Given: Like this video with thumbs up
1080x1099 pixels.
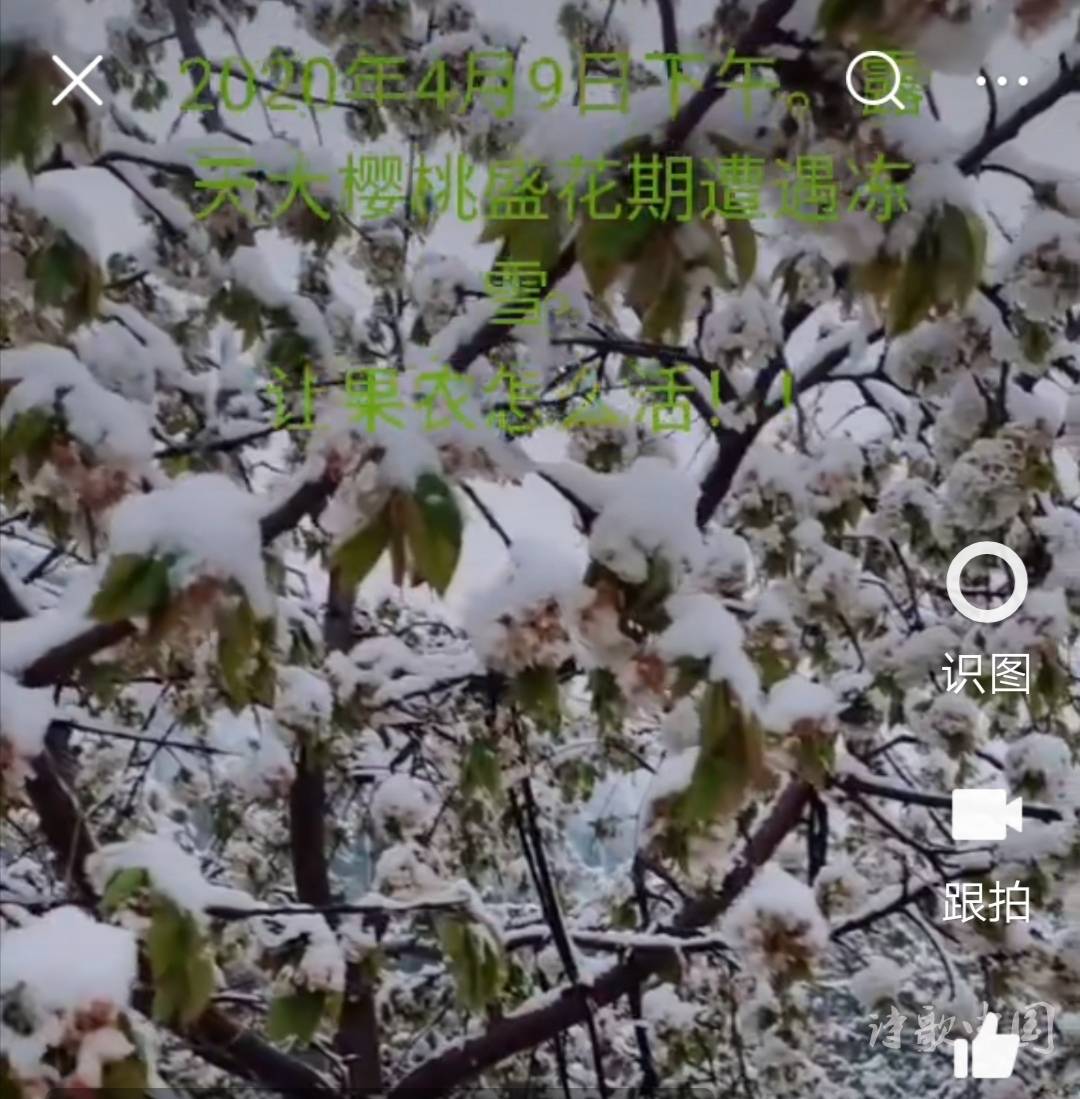Looking at the screenshot, I should pos(987,1049).
